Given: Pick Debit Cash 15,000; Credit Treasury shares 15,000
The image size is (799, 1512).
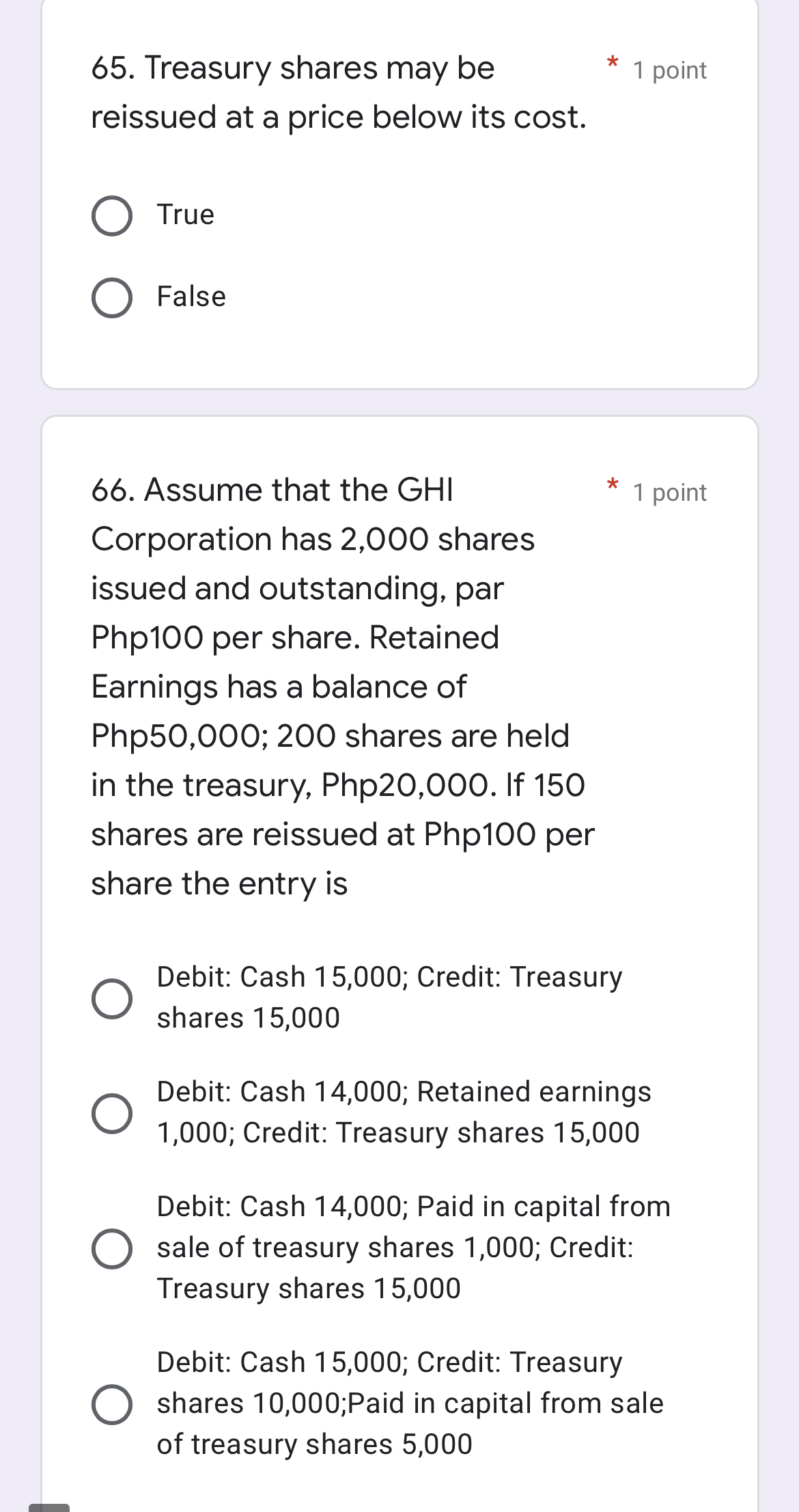Looking at the screenshot, I should (112, 998).
